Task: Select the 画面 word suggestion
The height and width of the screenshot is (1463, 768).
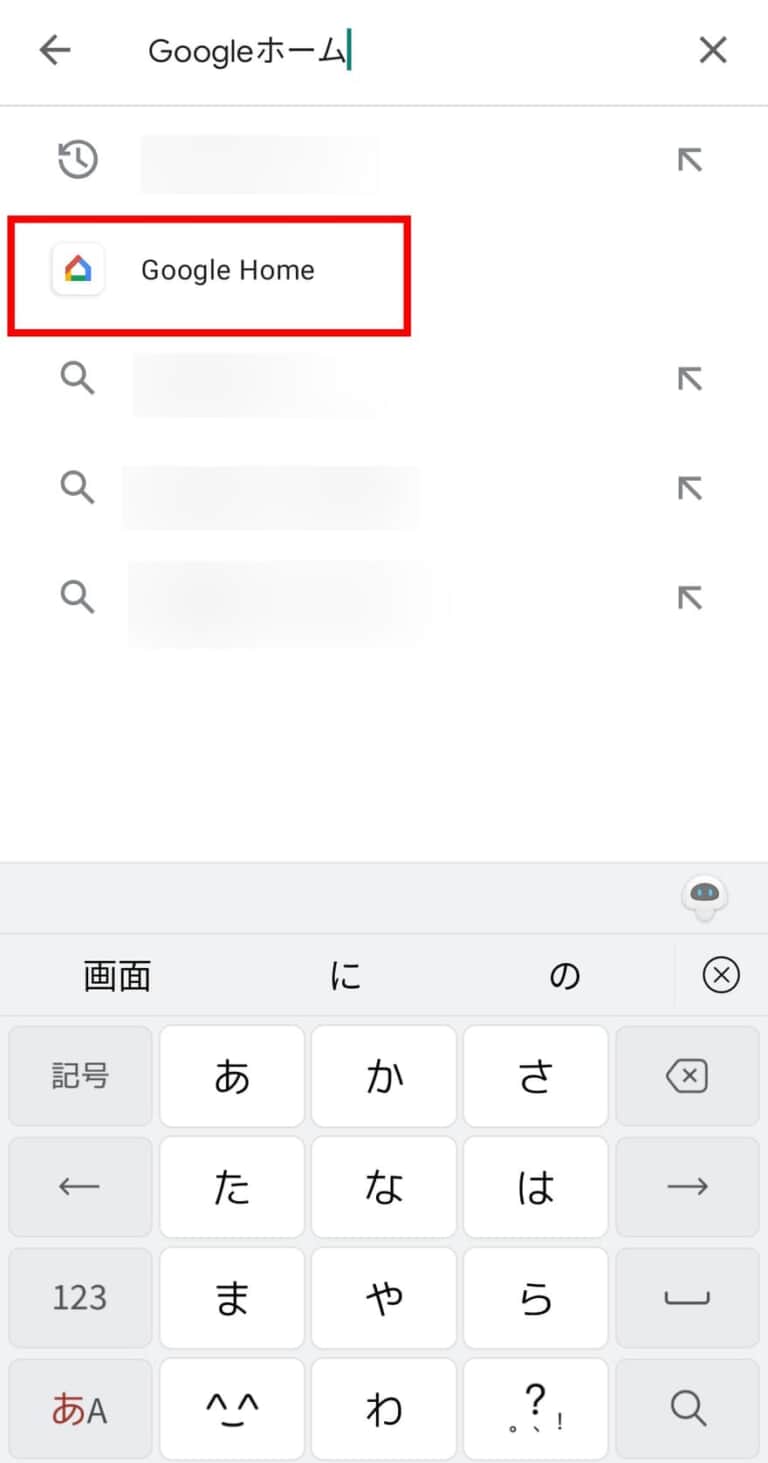Action: pyautogui.click(x=117, y=975)
